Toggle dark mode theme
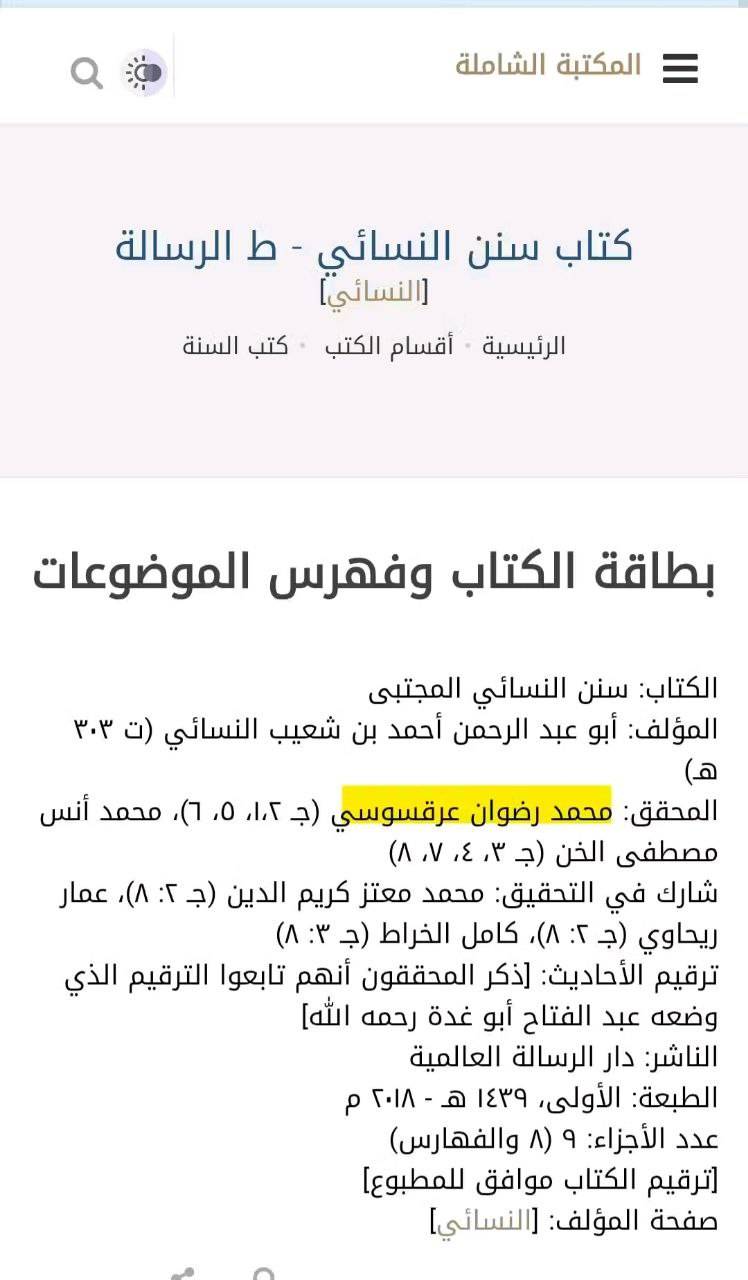748x1280 pixels. tap(144, 72)
